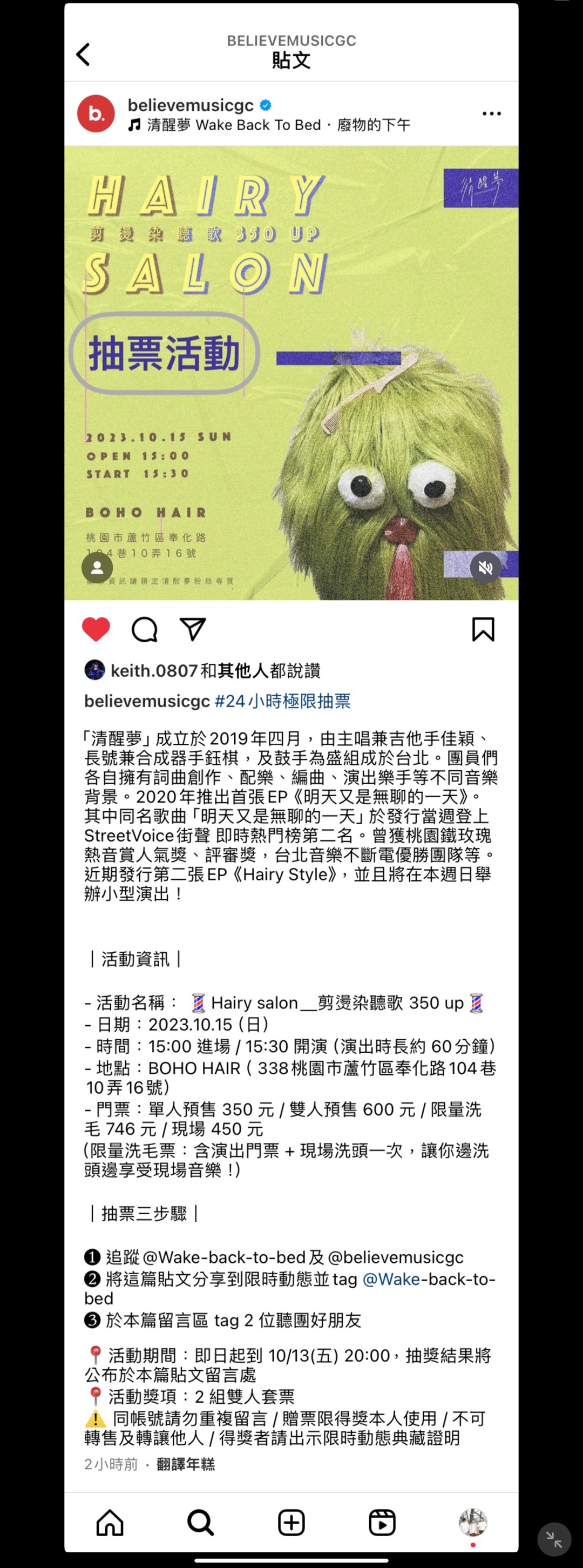This screenshot has width=583, height=1568.
Task: Switch to the Search tab
Action: point(200,1522)
